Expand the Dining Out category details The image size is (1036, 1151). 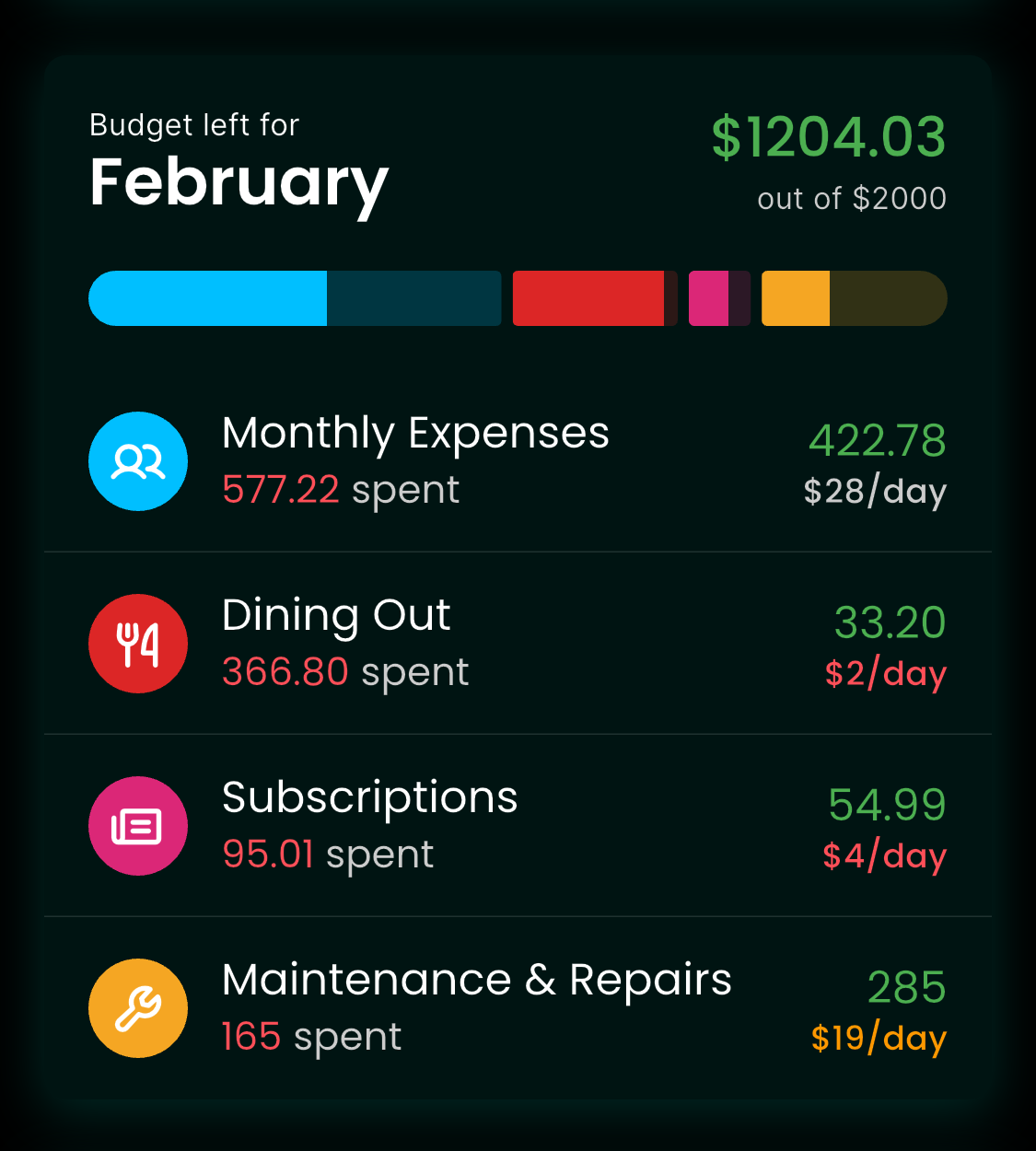click(x=518, y=643)
